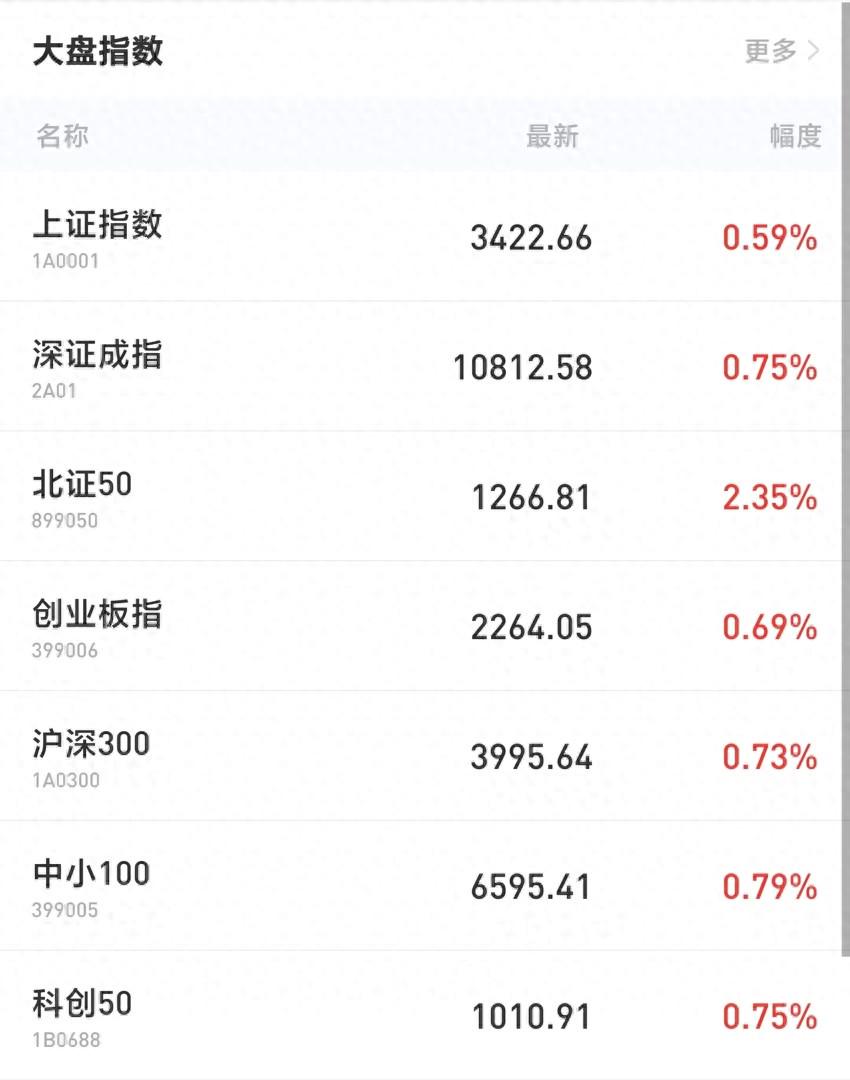The width and height of the screenshot is (850, 1080).
Task: Open the 上证指数 index row
Action: 420,236
